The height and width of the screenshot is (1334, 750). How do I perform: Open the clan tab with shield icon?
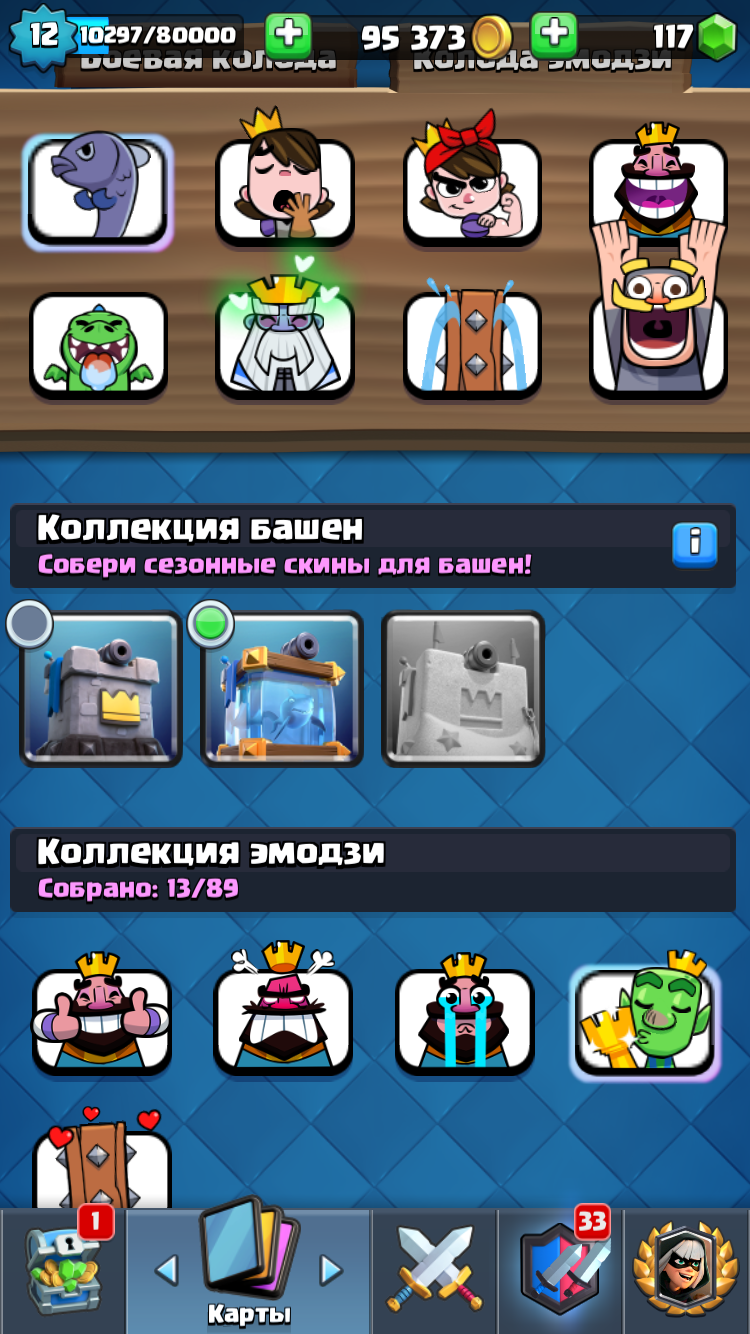560,1272
